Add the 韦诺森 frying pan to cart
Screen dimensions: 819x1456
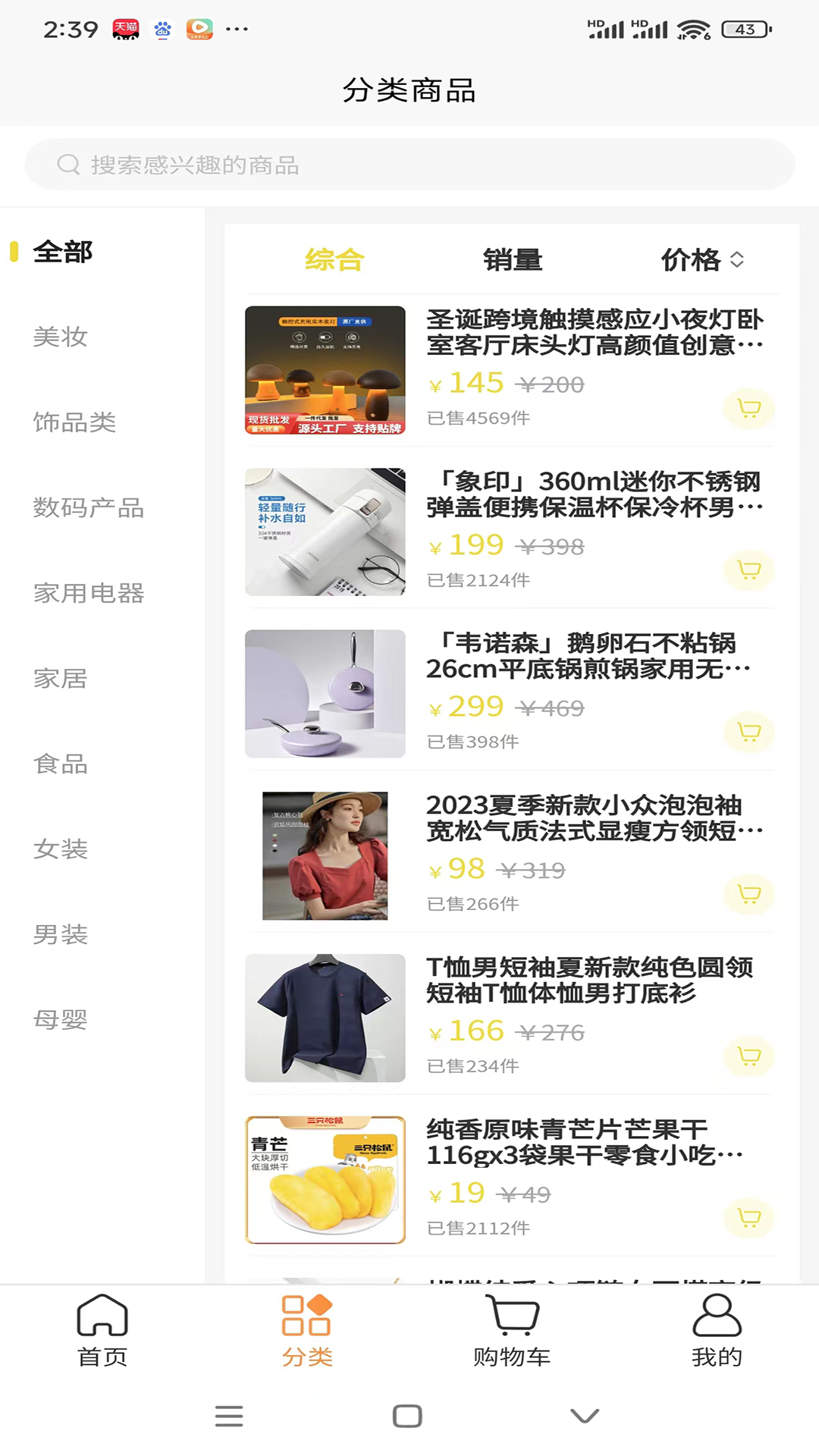(748, 733)
